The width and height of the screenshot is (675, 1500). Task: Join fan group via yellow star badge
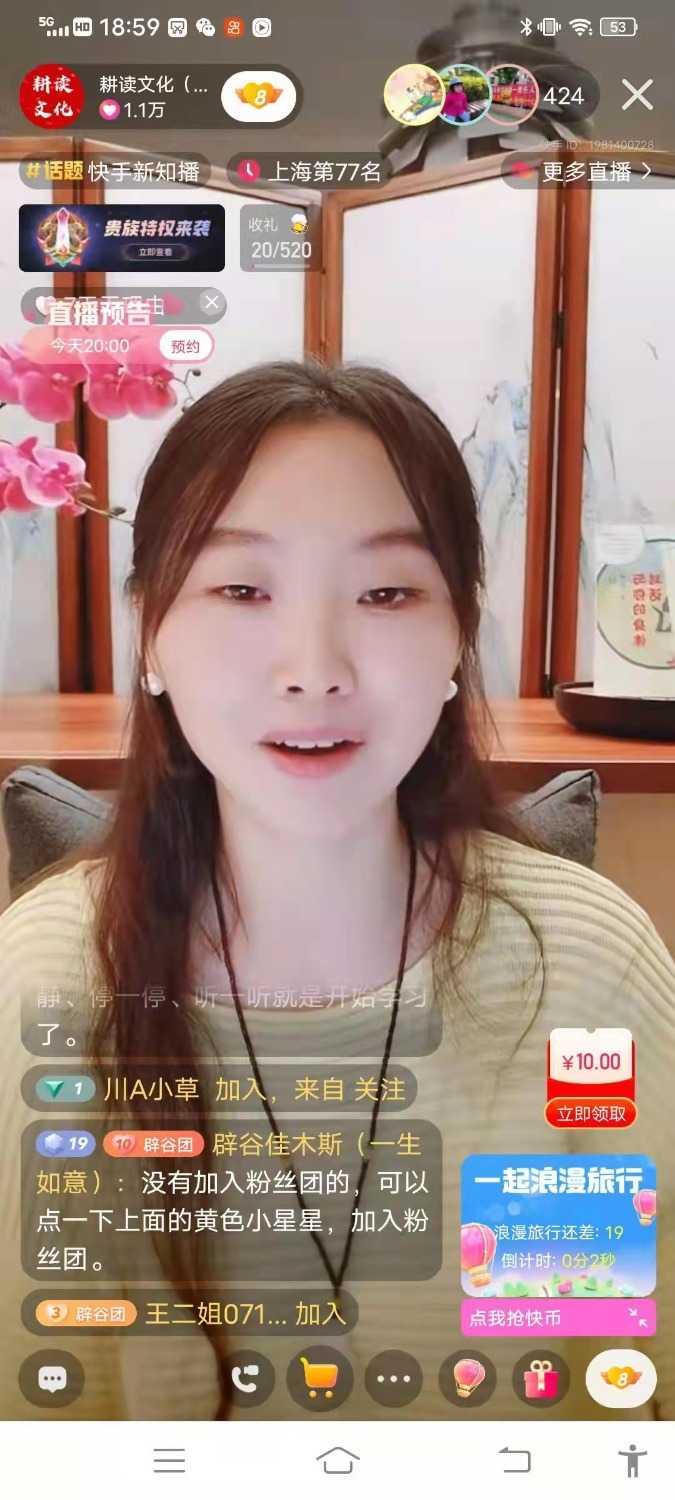pyautogui.click(x=258, y=97)
